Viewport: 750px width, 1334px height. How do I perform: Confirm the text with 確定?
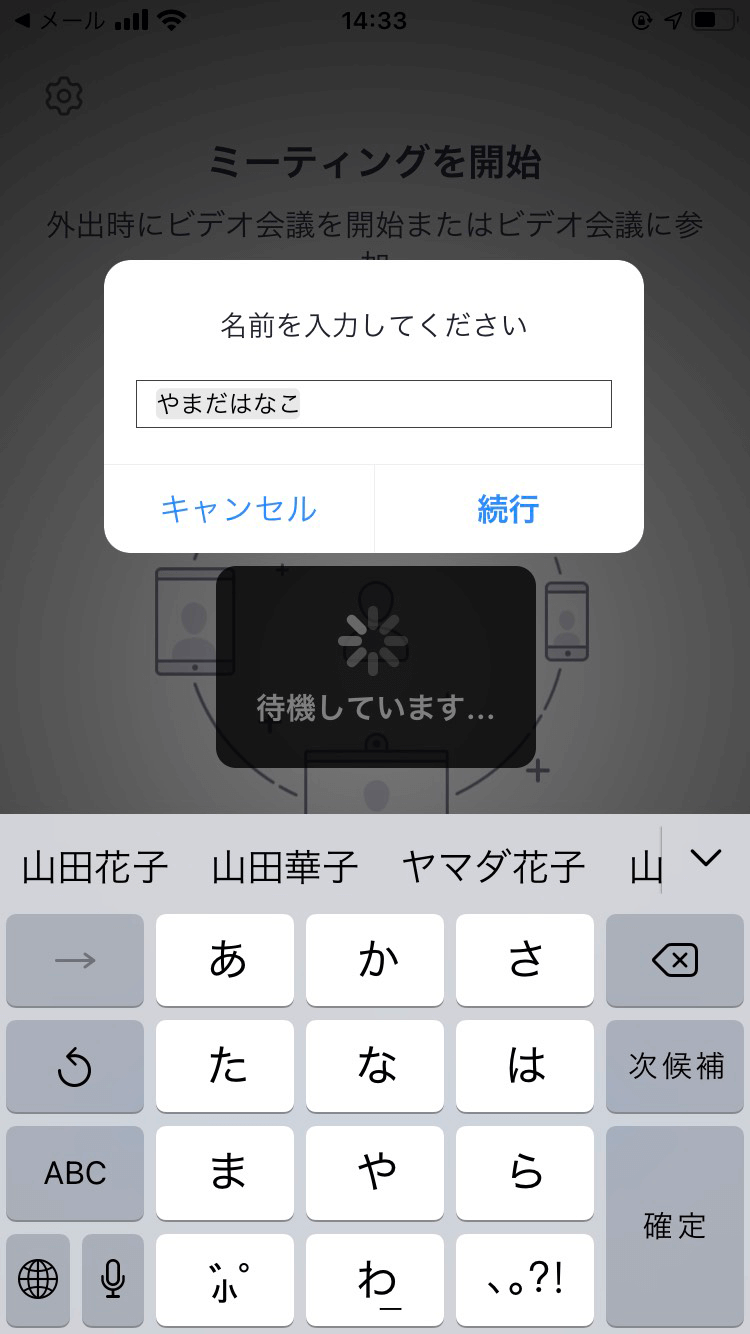click(675, 1226)
